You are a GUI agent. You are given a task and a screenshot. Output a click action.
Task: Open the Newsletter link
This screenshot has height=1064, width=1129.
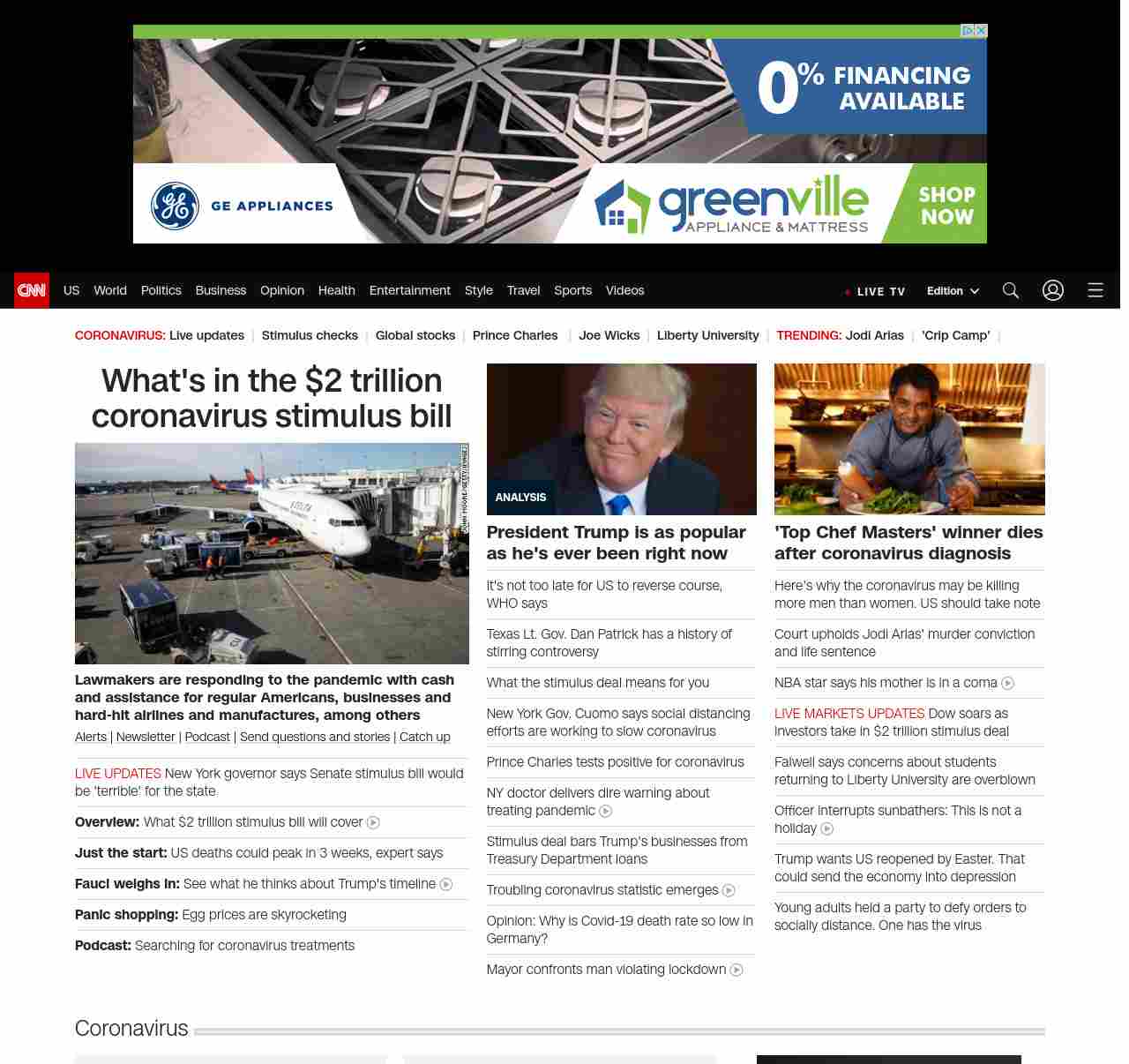click(146, 737)
